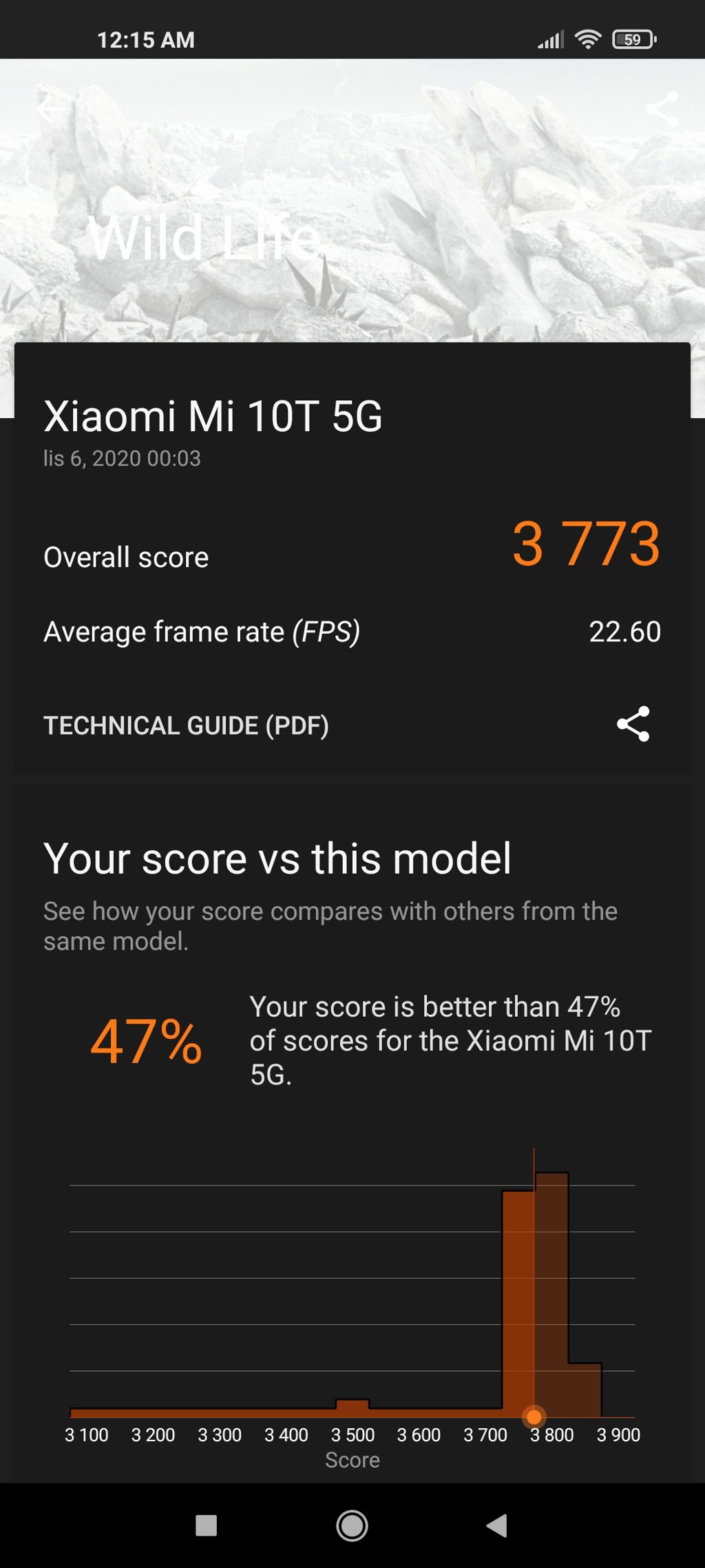Image resolution: width=705 pixels, height=1568 pixels.
Task: Tap the system home button
Action: pyautogui.click(x=352, y=1525)
